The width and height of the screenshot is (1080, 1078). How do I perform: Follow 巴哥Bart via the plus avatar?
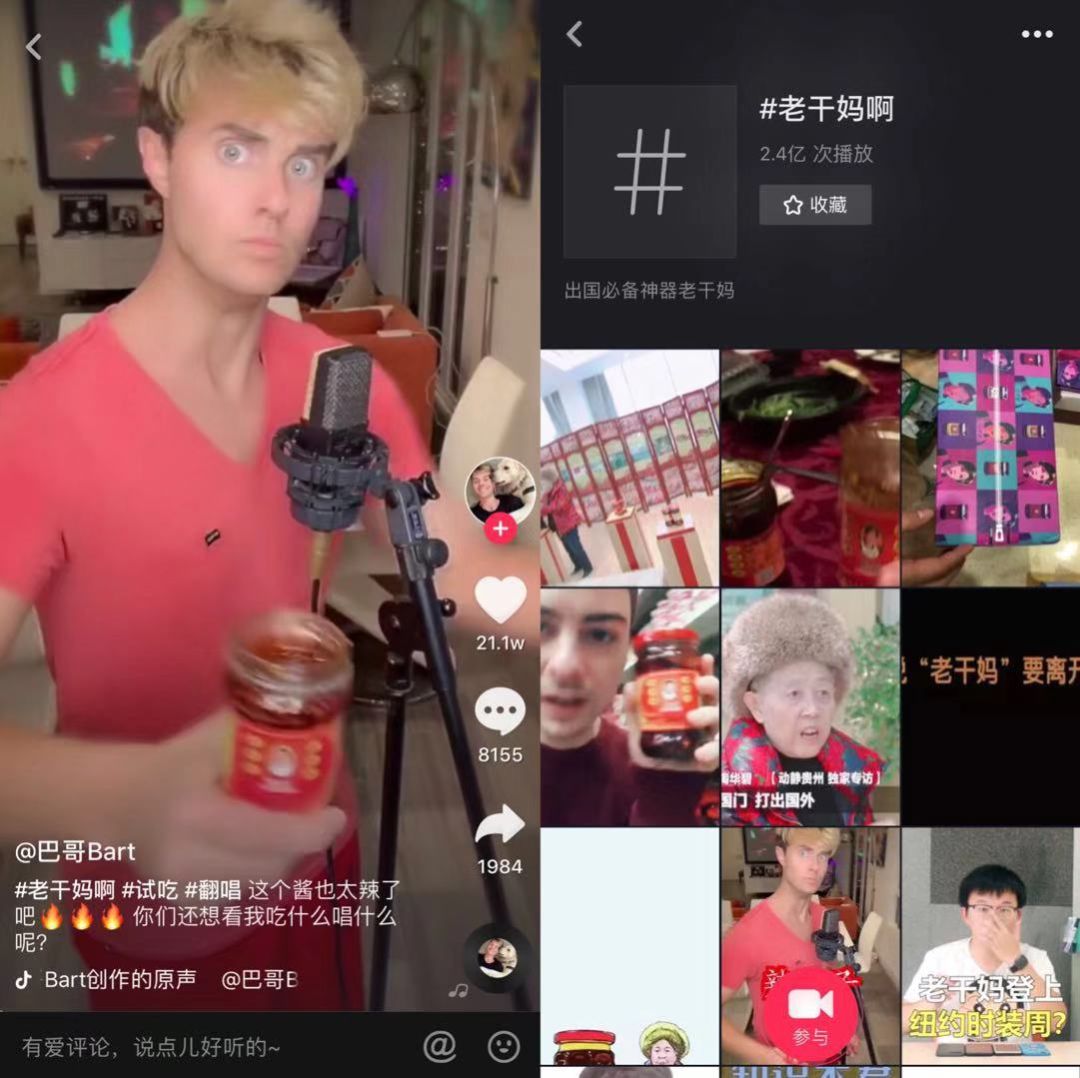[x=500, y=529]
